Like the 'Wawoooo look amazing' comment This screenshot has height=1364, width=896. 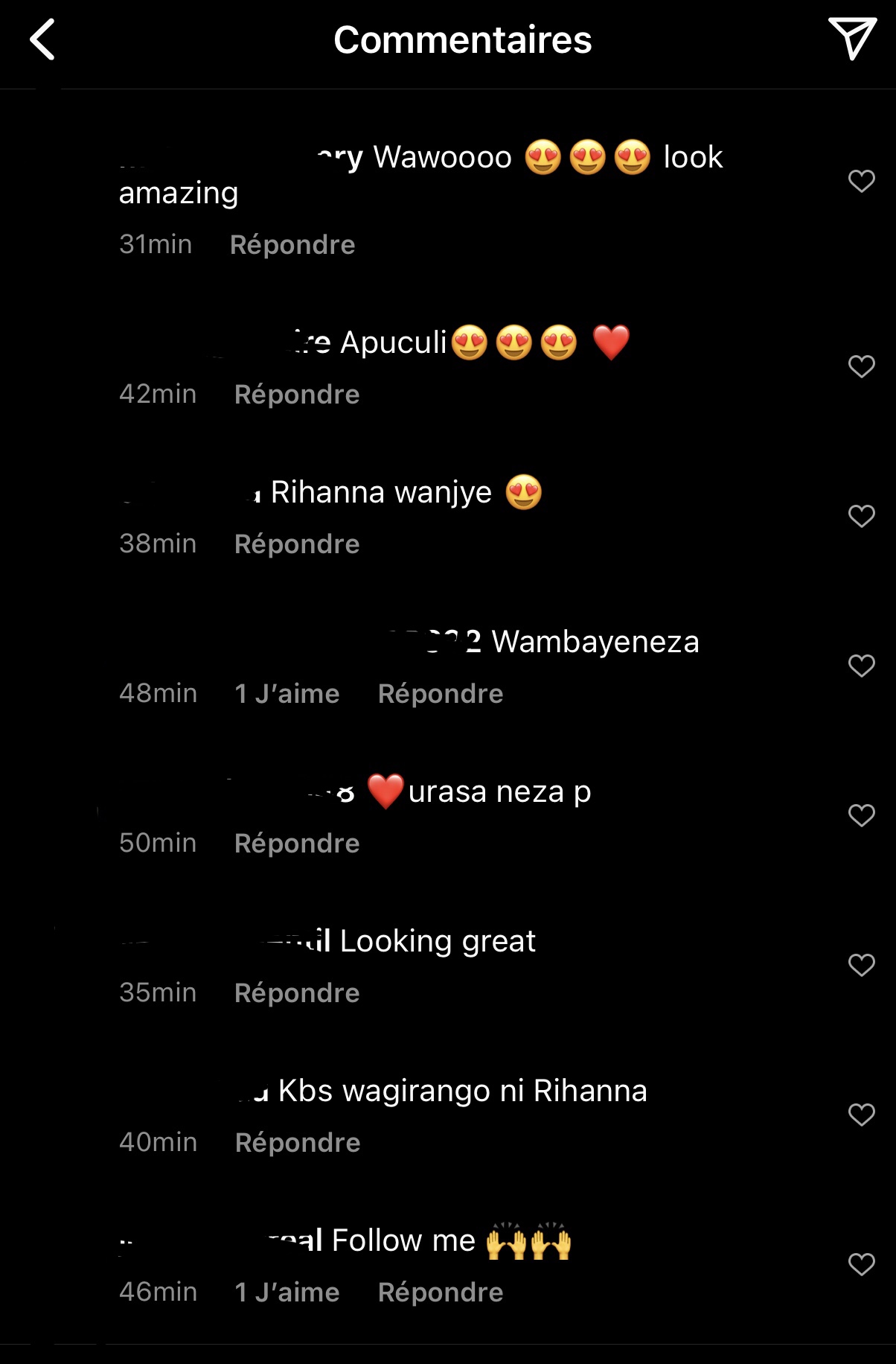[861, 181]
